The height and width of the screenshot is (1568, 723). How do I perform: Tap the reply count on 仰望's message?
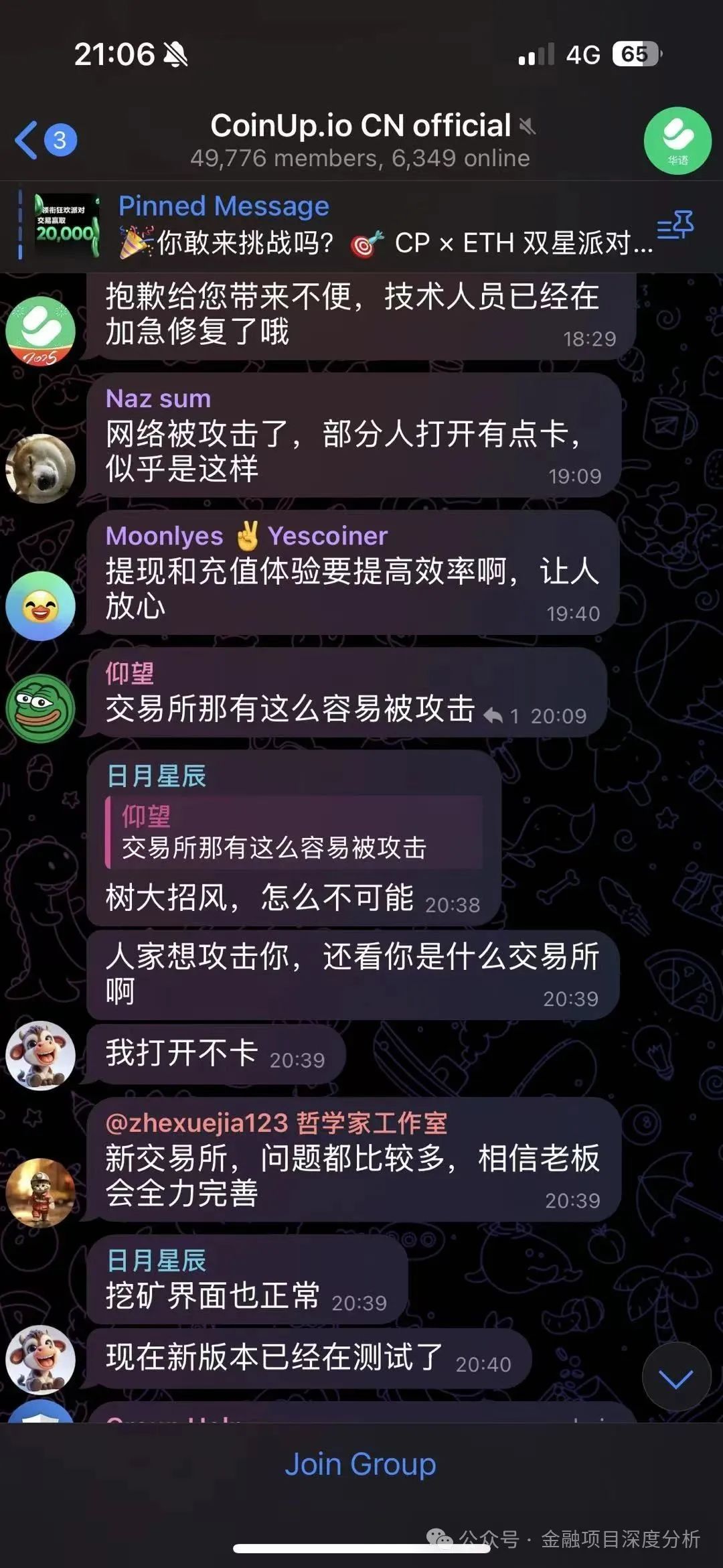tap(503, 716)
